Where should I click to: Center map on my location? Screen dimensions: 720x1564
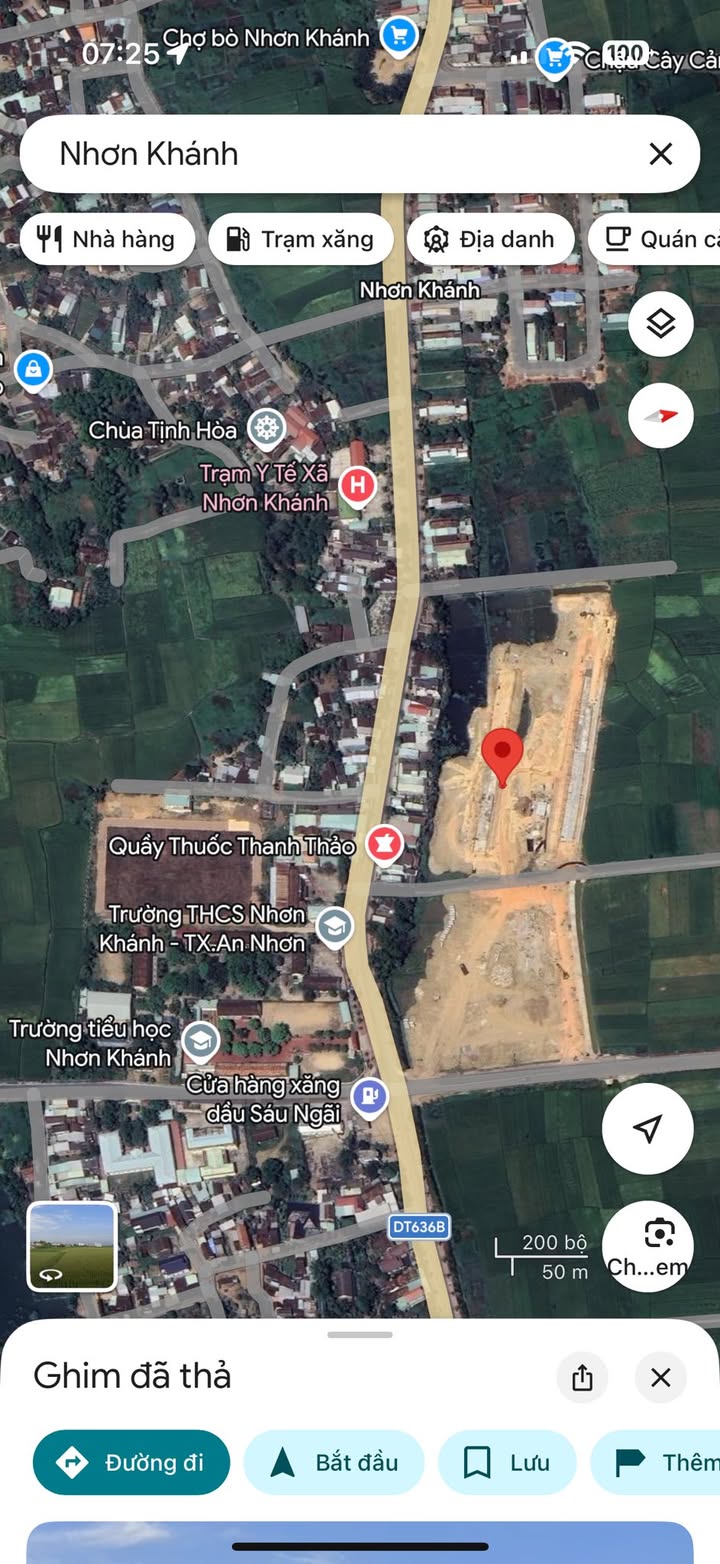(x=648, y=1129)
